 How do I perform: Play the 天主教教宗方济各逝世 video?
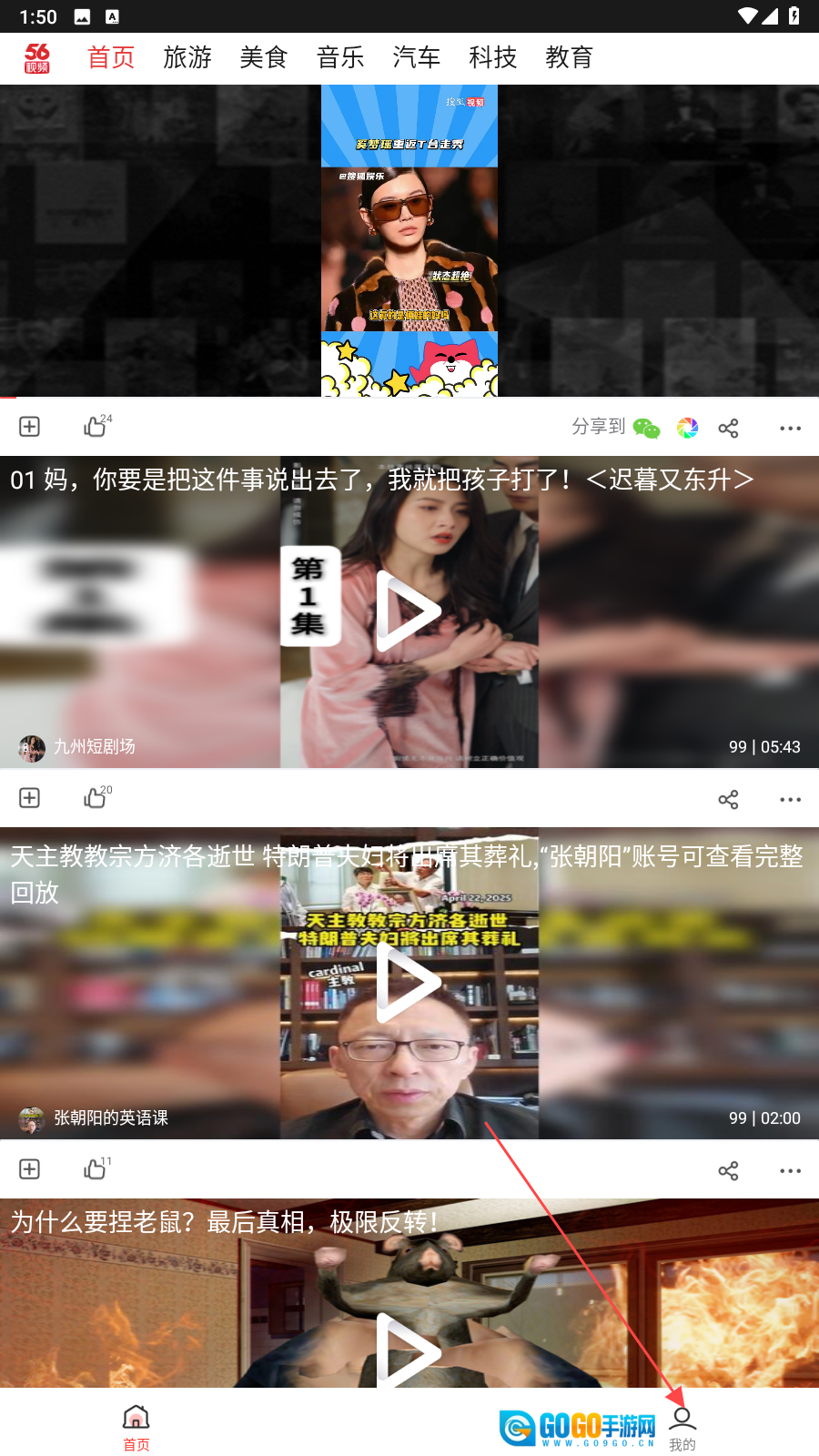[409, 982]
